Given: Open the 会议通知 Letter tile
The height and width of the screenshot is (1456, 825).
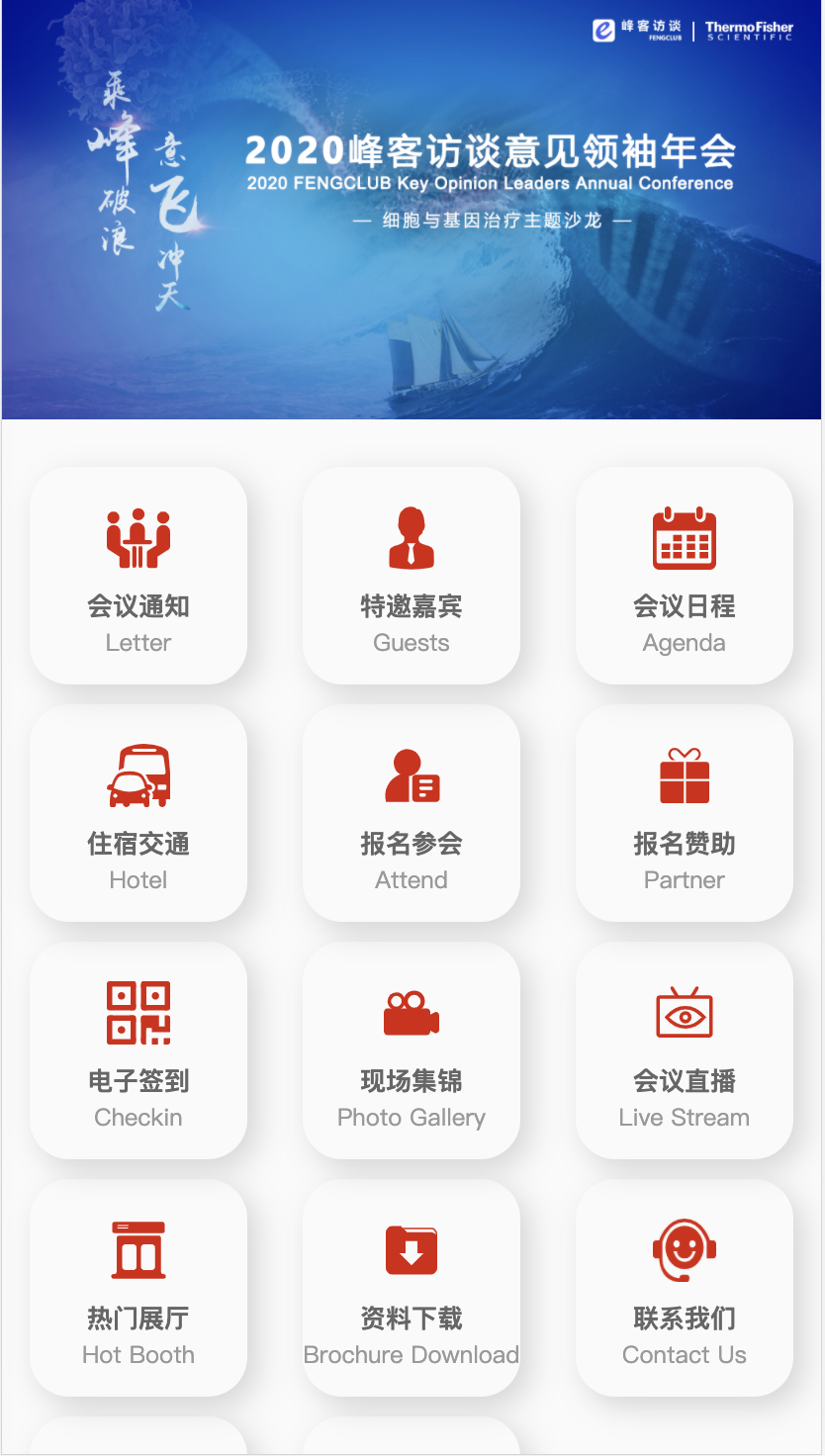Looking at the screenshot, I should (x=138, y=576).
